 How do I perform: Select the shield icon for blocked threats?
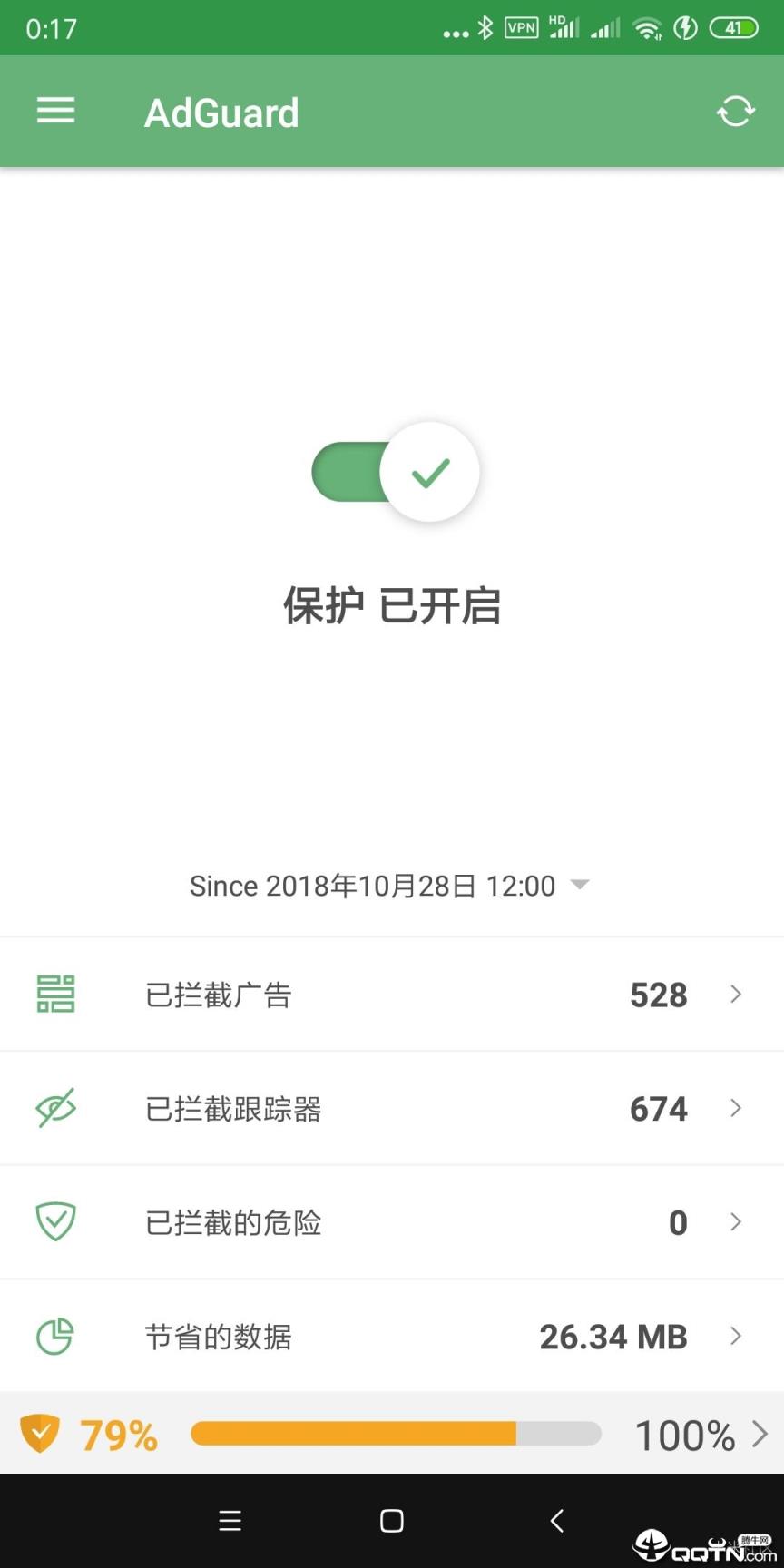point(55,1221)
